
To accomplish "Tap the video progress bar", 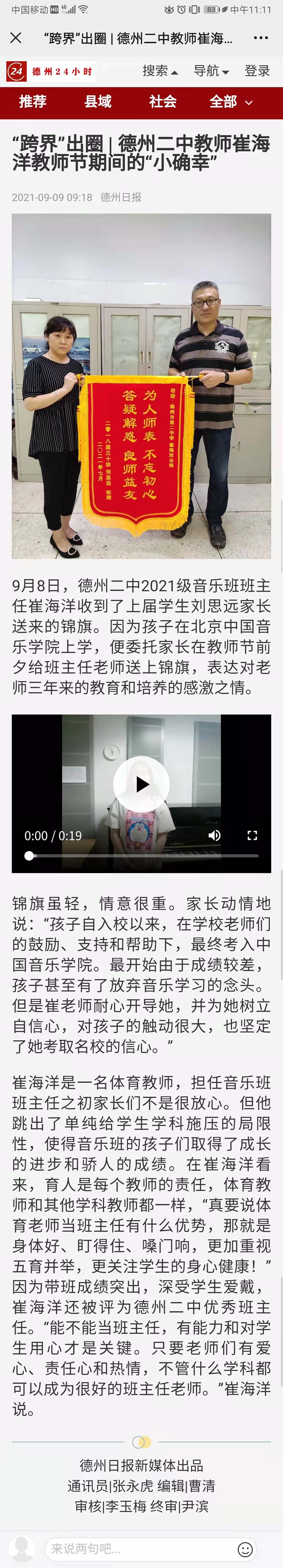I will [141, 855].
